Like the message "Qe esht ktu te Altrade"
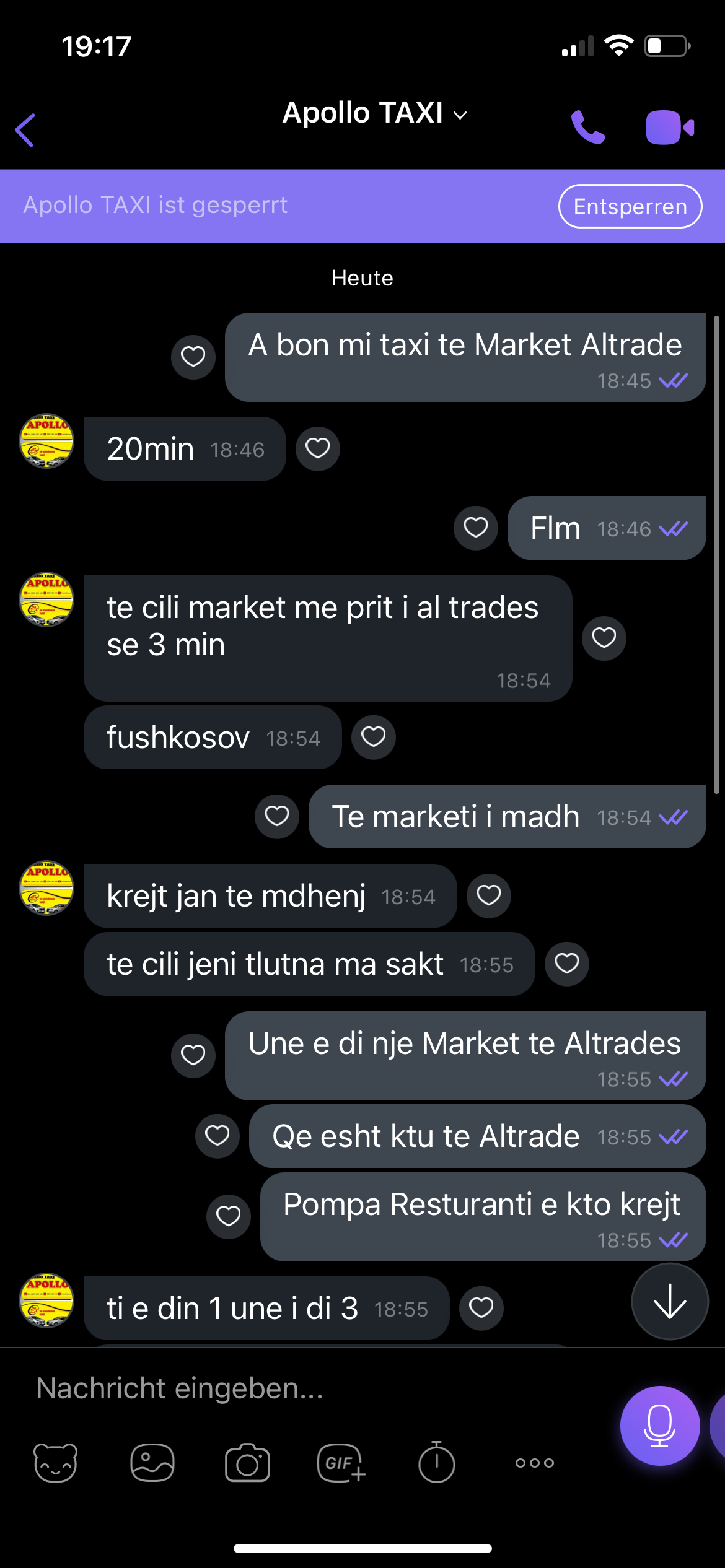Viewport: 725px width, 1568px height. click(217, 1136)
